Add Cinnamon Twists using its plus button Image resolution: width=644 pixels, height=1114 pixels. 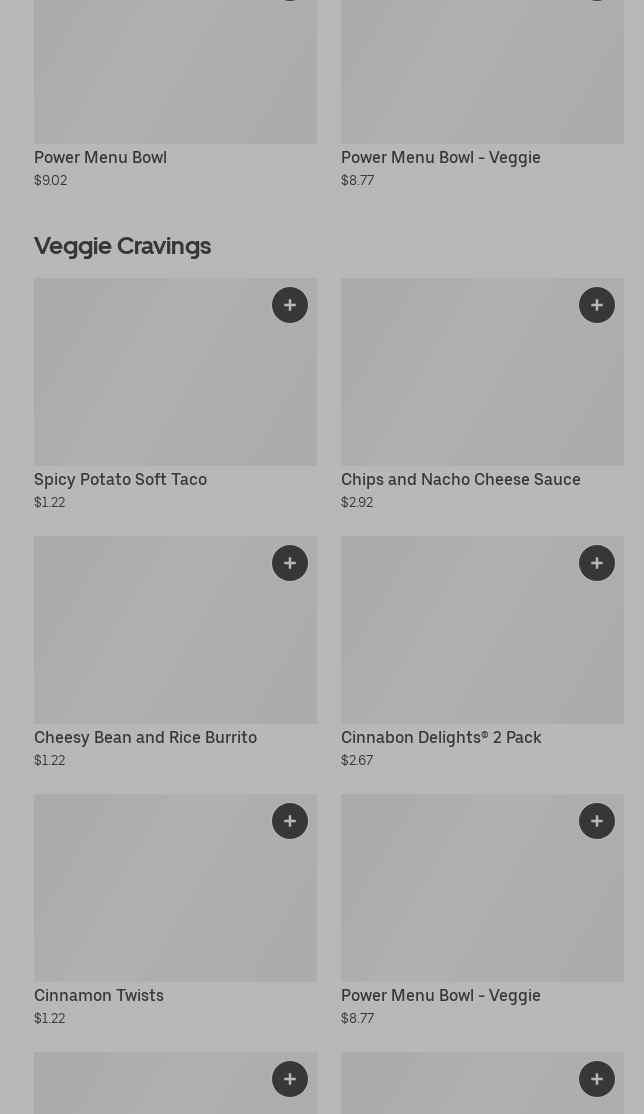290,821
